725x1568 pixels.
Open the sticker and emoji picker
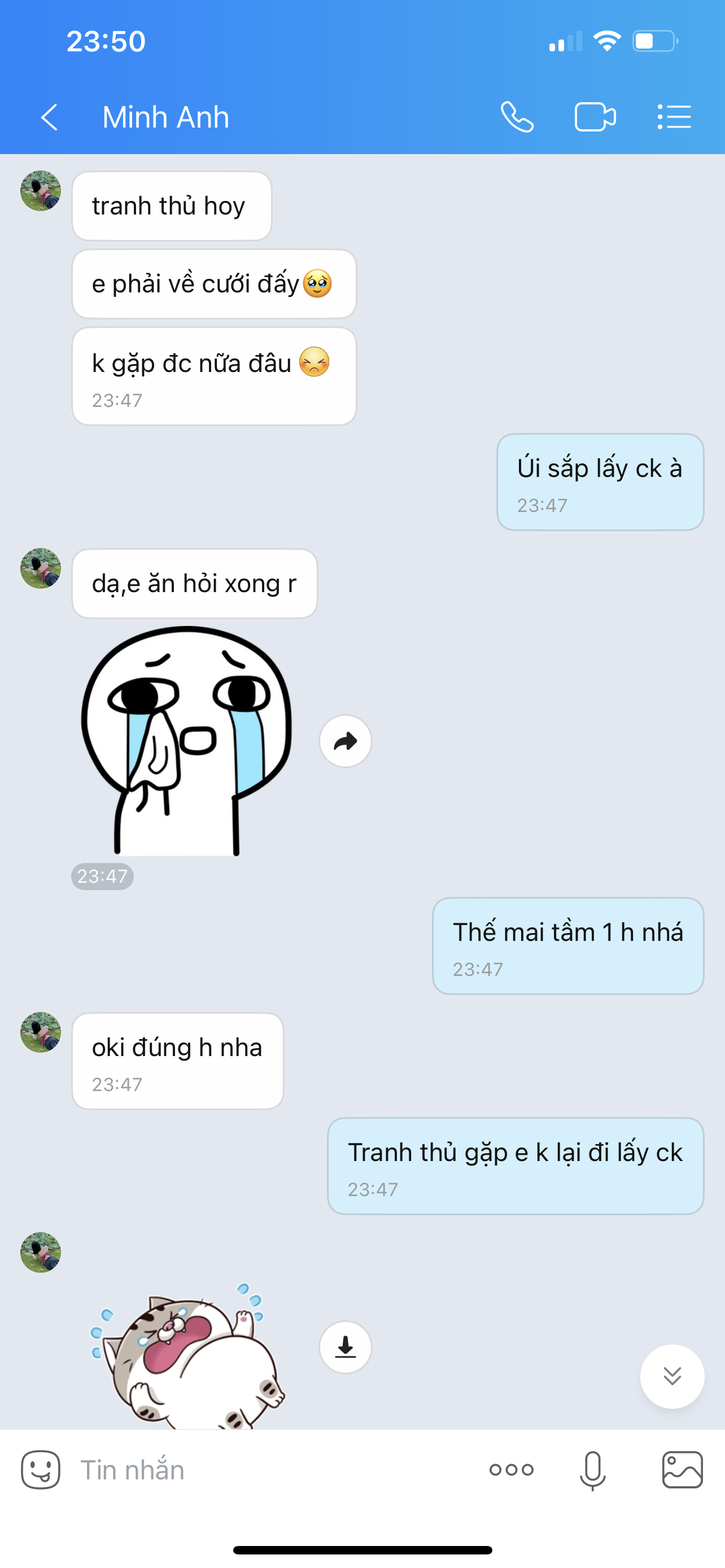[41, 1469]
